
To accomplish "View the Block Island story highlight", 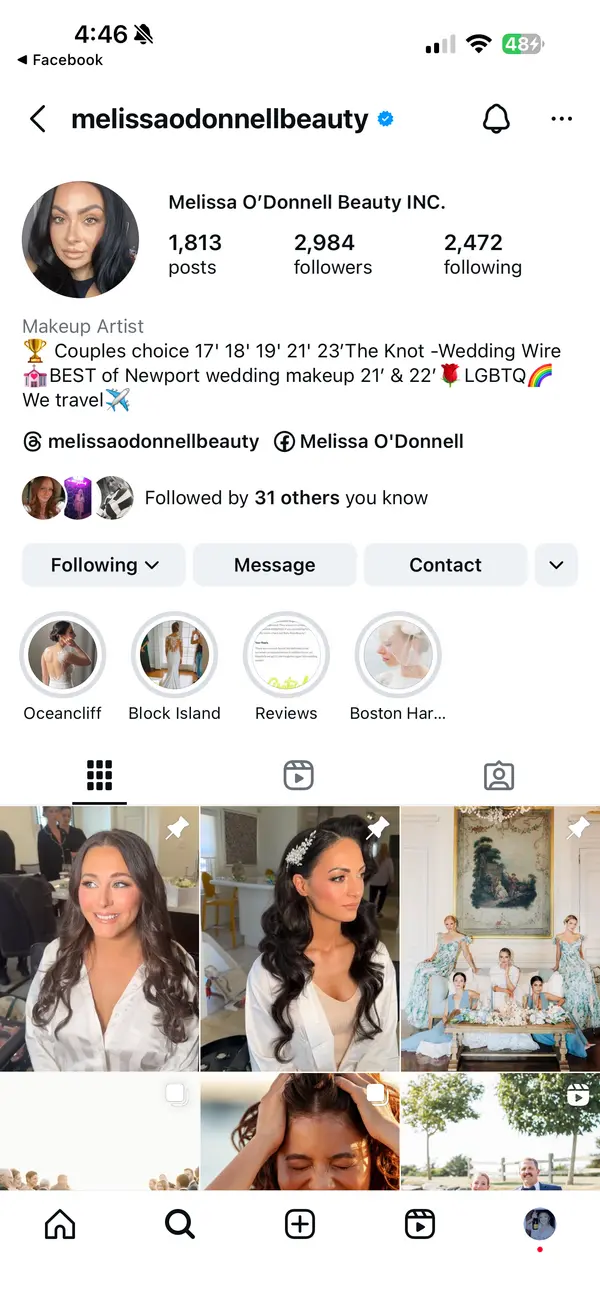I will coord(174,655).
